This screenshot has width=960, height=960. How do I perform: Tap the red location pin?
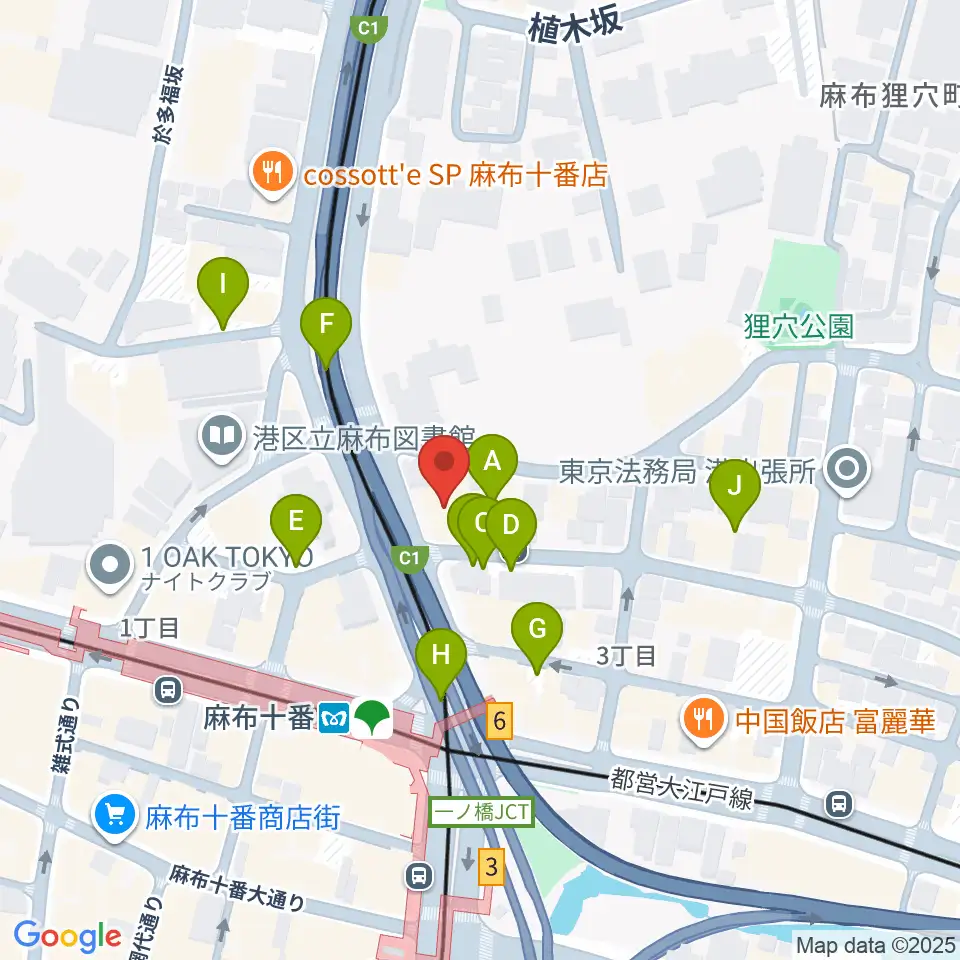coord(444,470)
